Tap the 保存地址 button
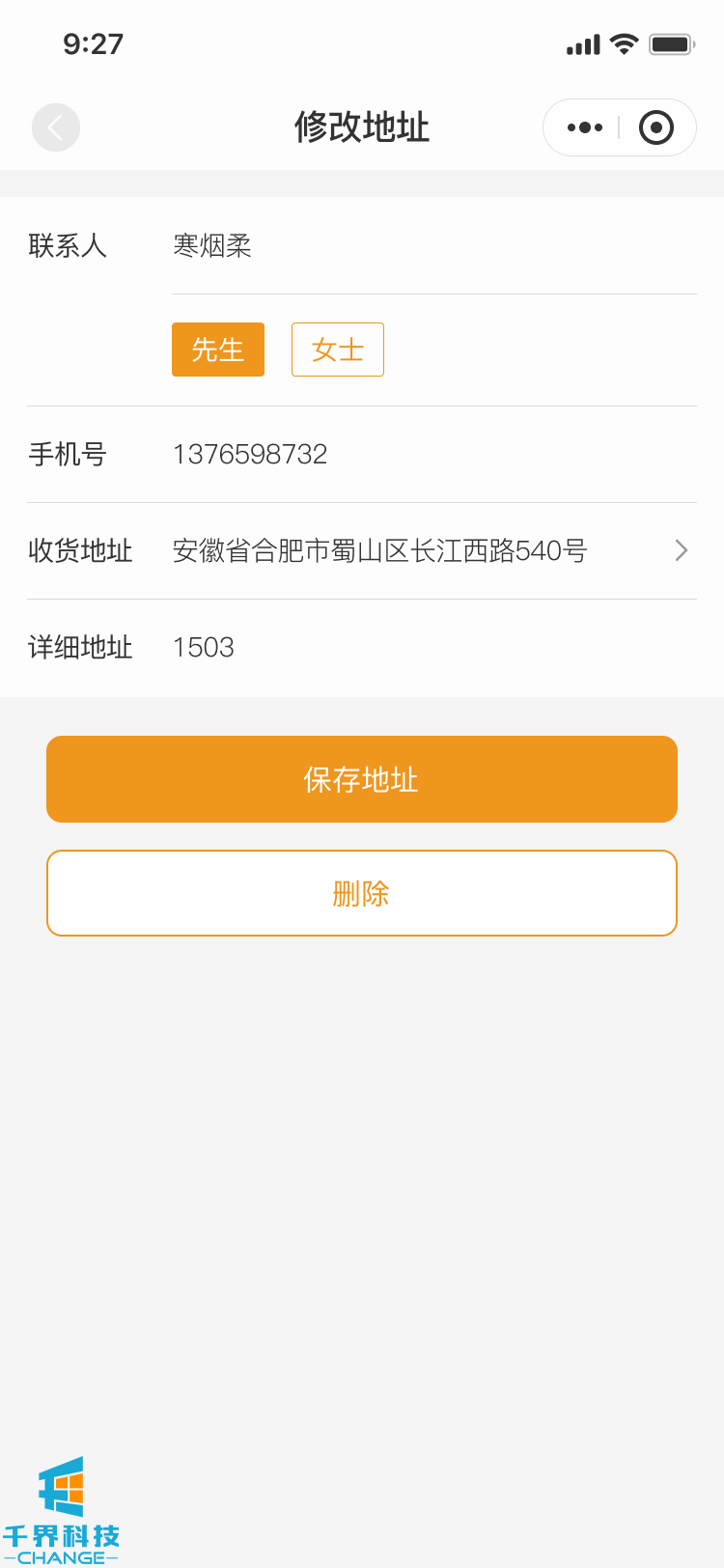The height and width of the screenshot is (1568, 724). [362, 779]
